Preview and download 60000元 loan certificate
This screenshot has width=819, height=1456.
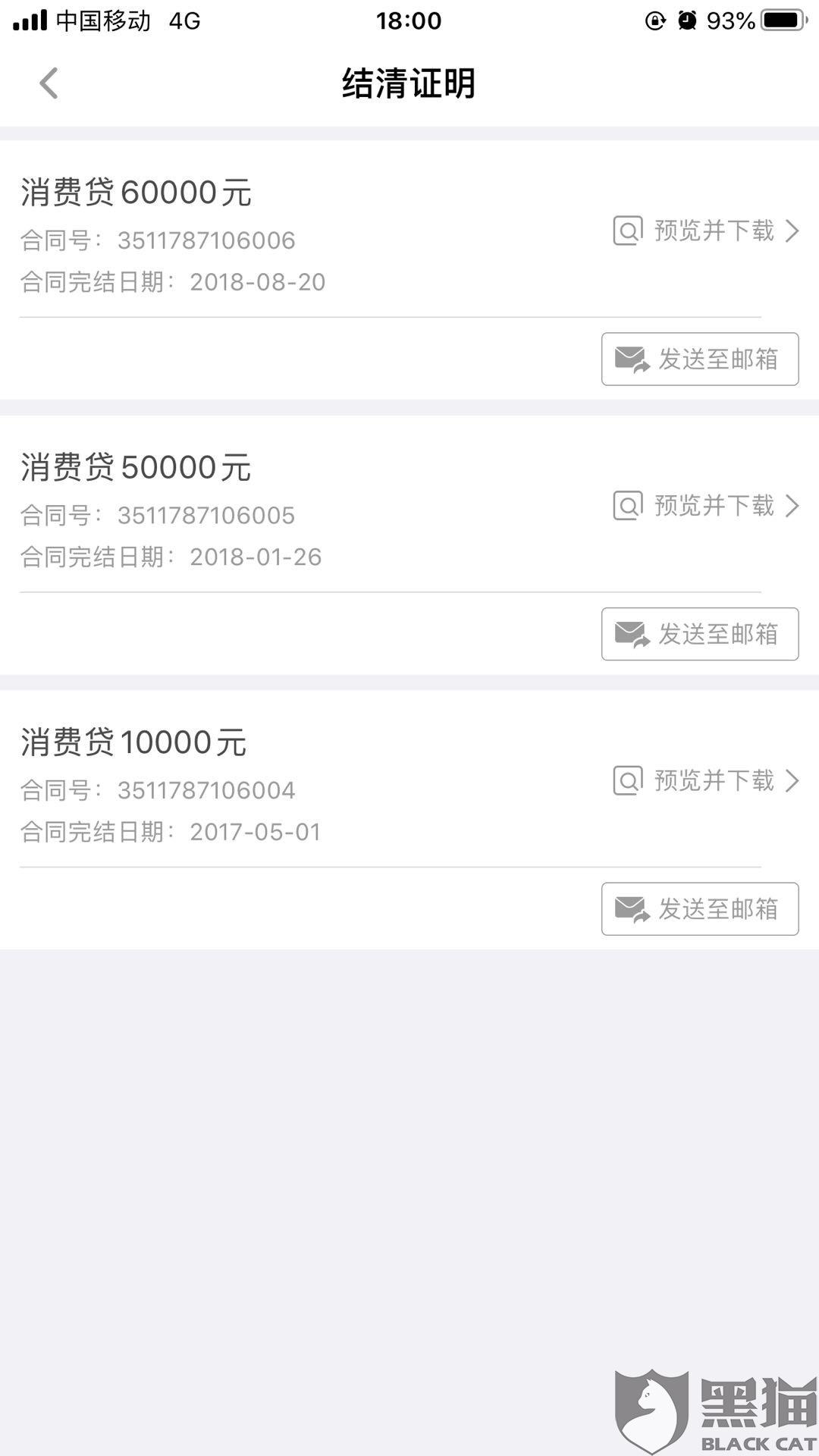pos(706,231)
